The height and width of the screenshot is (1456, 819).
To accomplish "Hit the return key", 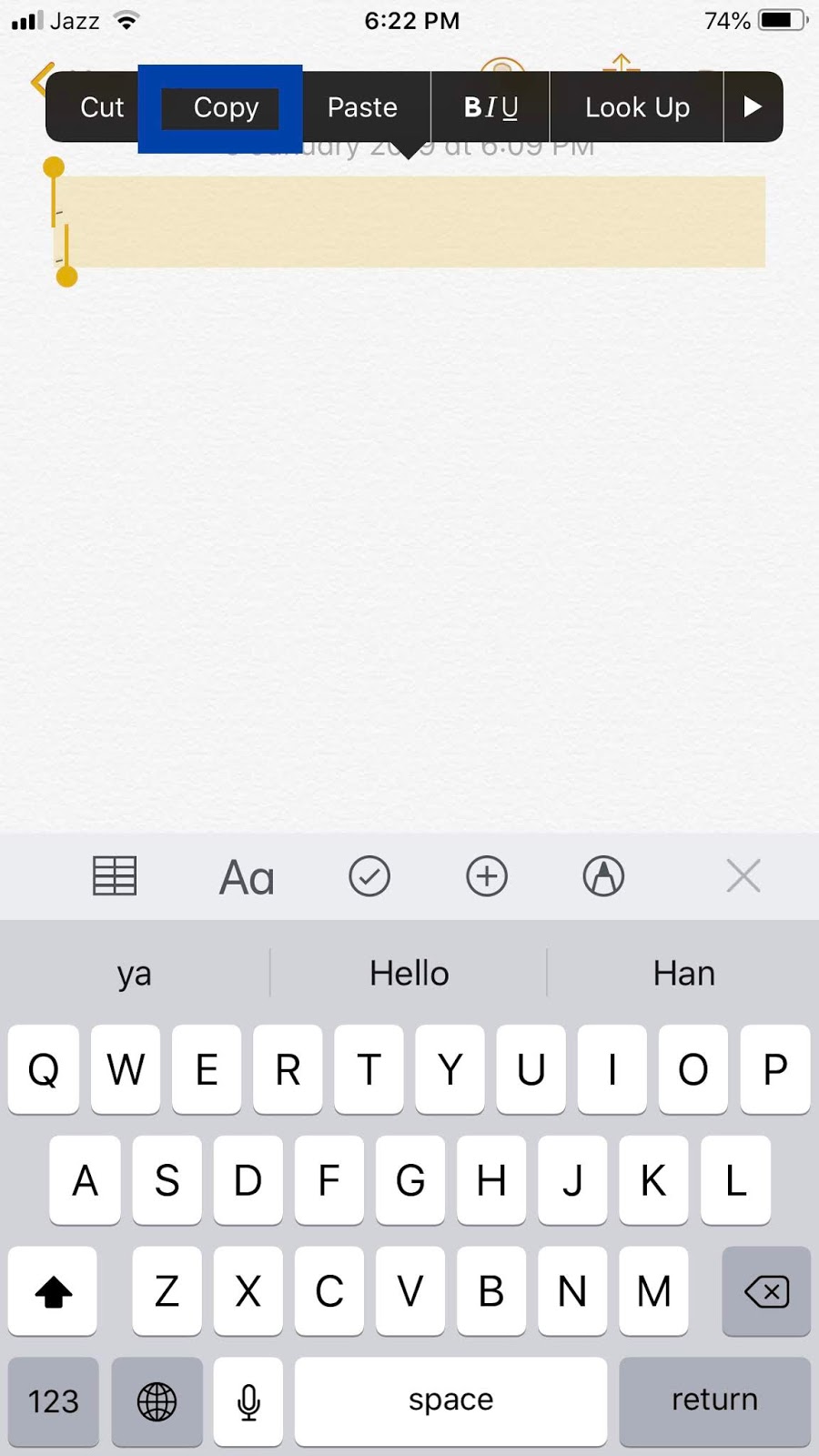I will click(x=714, y=1400).
